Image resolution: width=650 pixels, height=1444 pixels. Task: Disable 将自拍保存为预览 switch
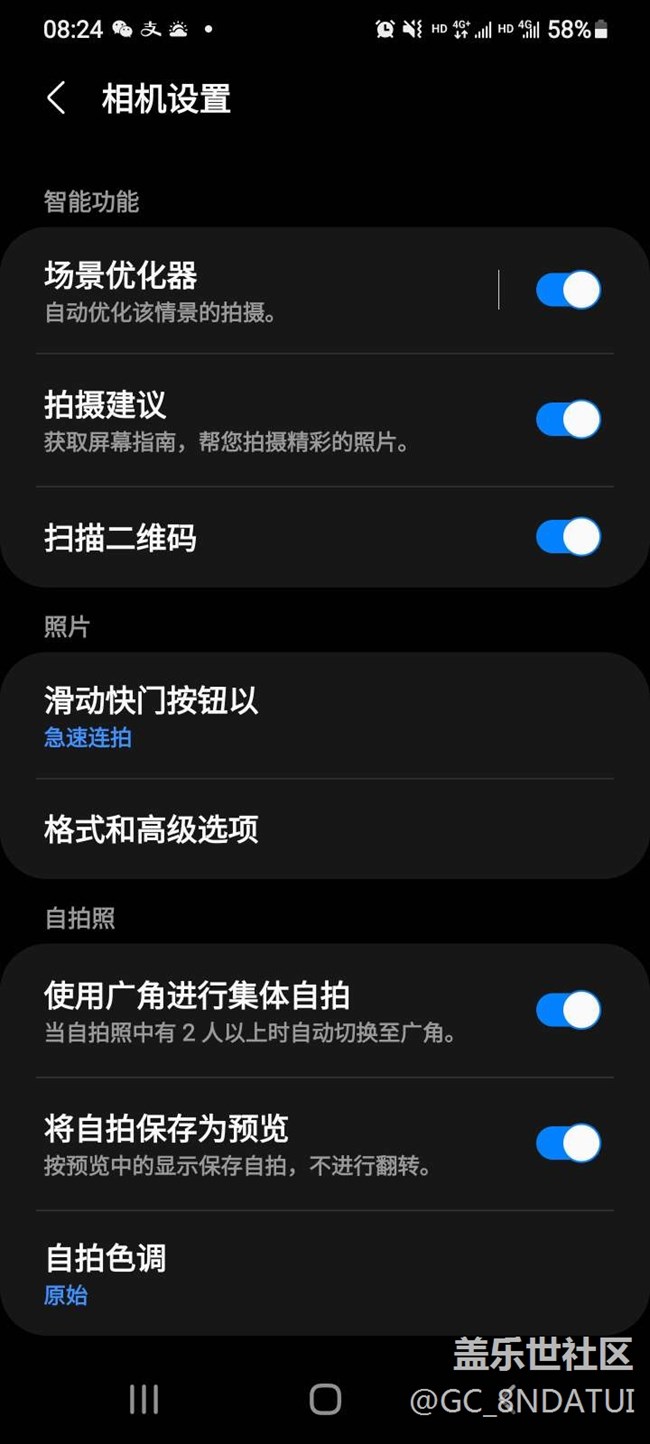pos(568,1143)
